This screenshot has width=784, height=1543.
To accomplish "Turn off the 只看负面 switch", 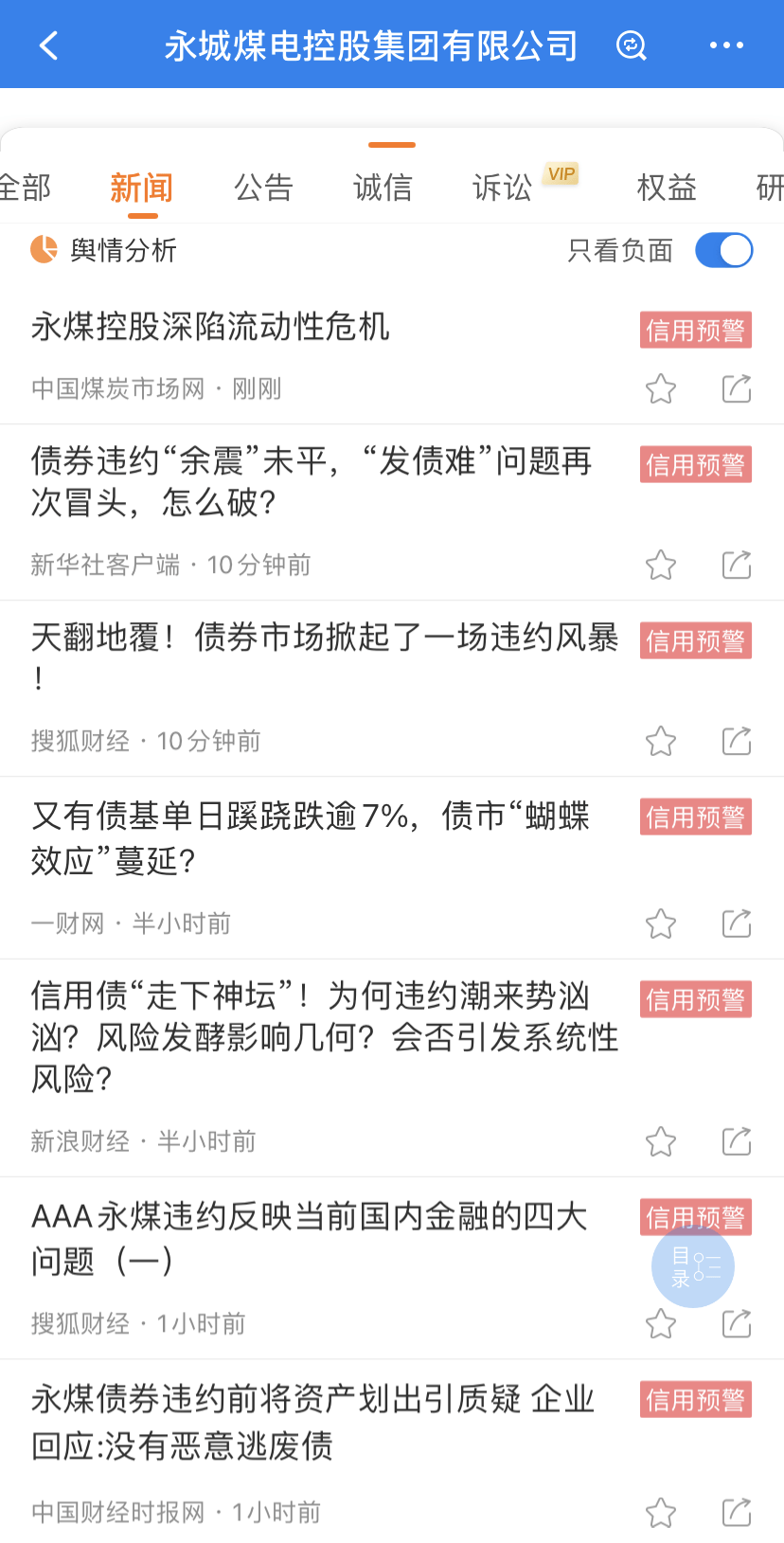I will [x=724, y=250].
